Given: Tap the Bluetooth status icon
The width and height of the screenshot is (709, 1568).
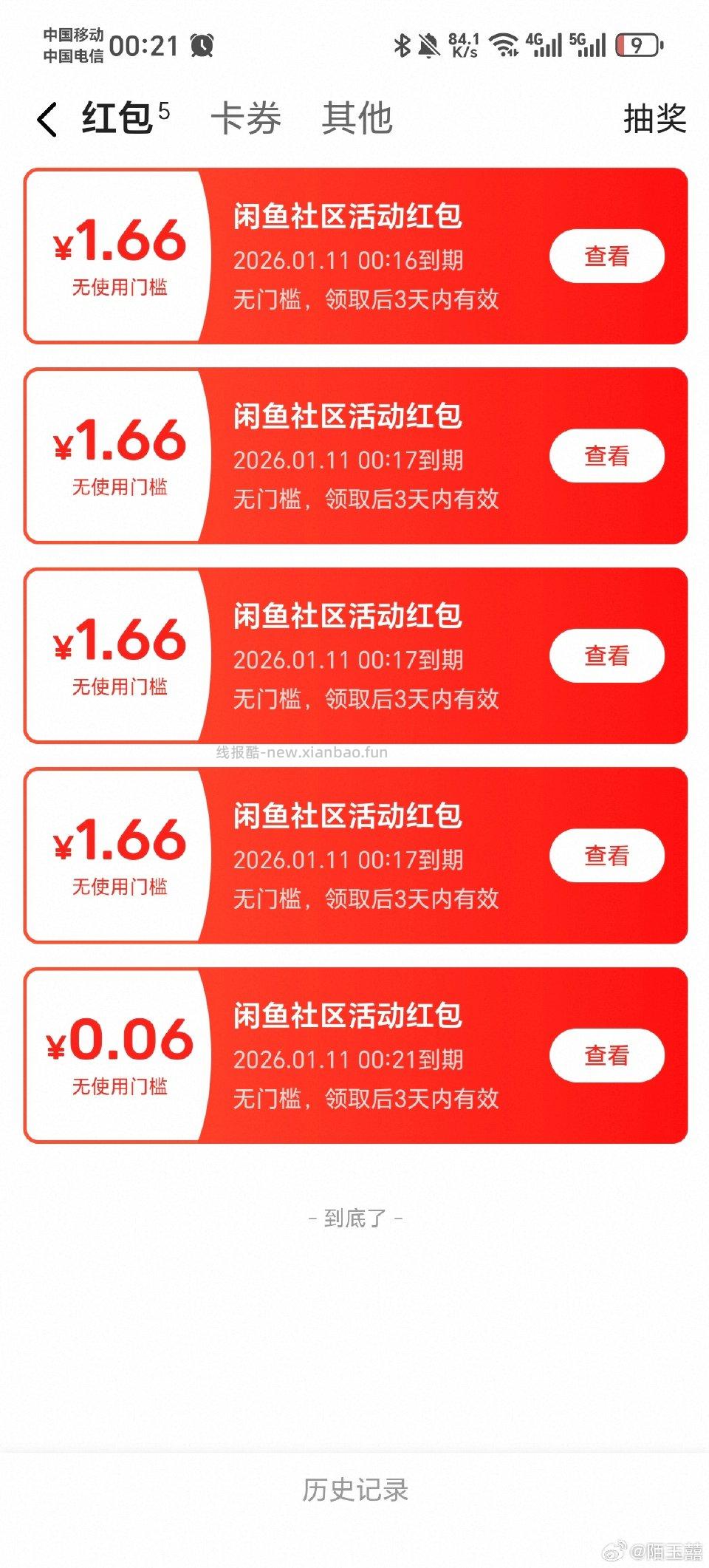Looking at the screenshot, I should pos(403,44).
